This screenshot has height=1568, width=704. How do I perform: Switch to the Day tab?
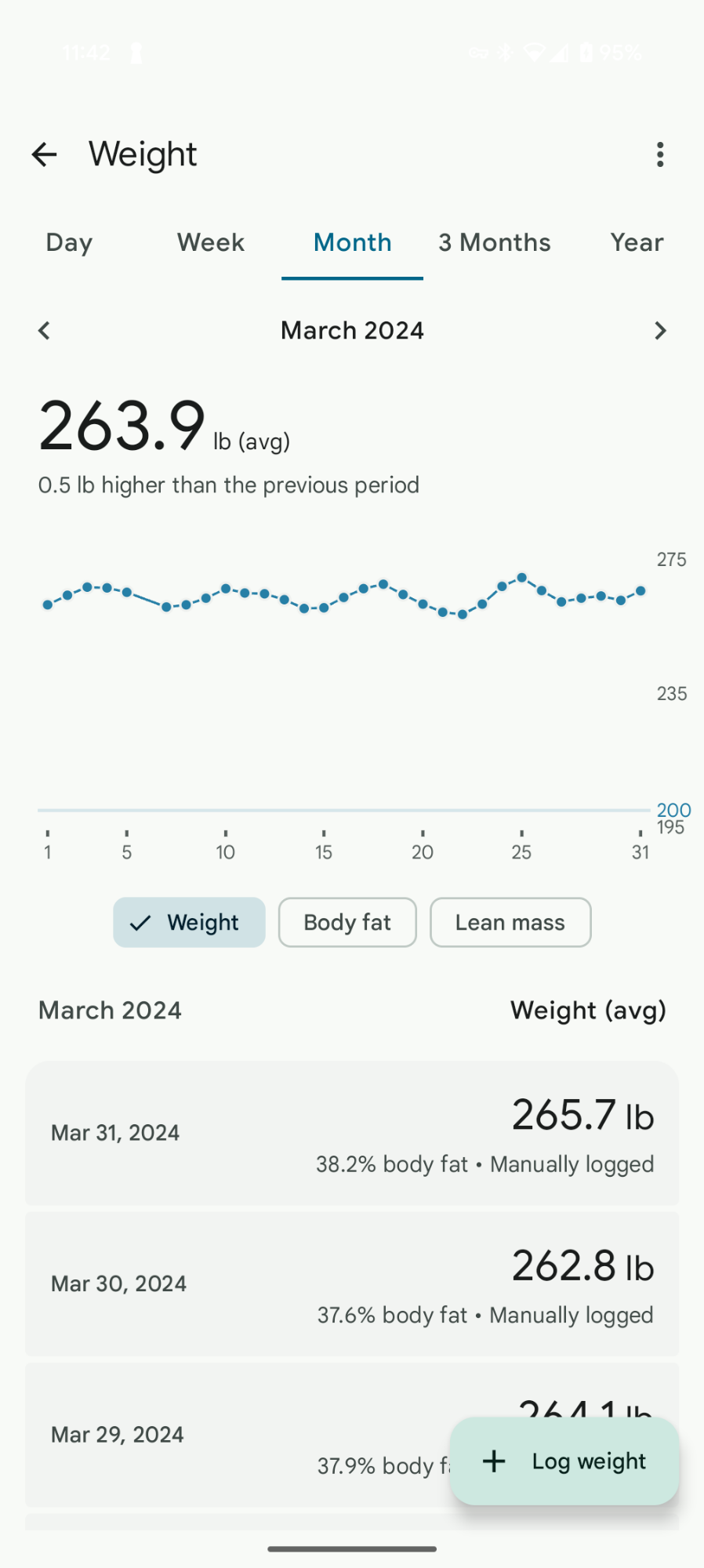pyautogui.click(x=69, y=243)
